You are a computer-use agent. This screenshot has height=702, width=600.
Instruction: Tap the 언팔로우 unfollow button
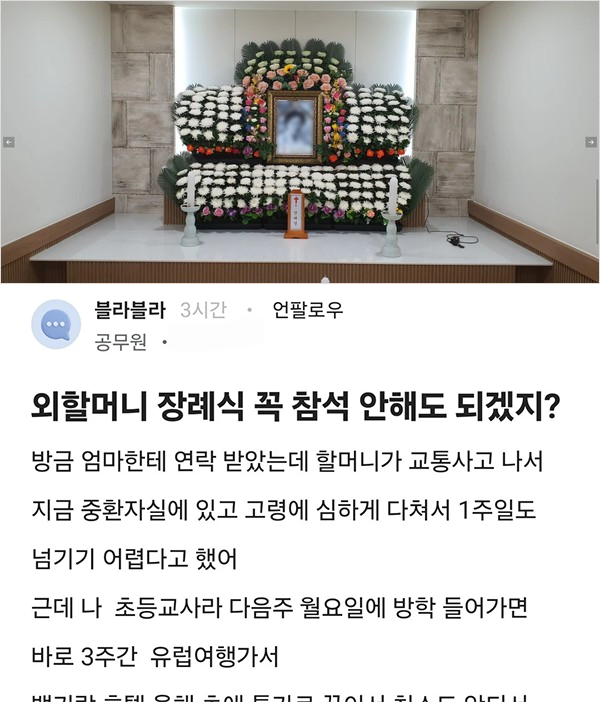tap(307, 310)
